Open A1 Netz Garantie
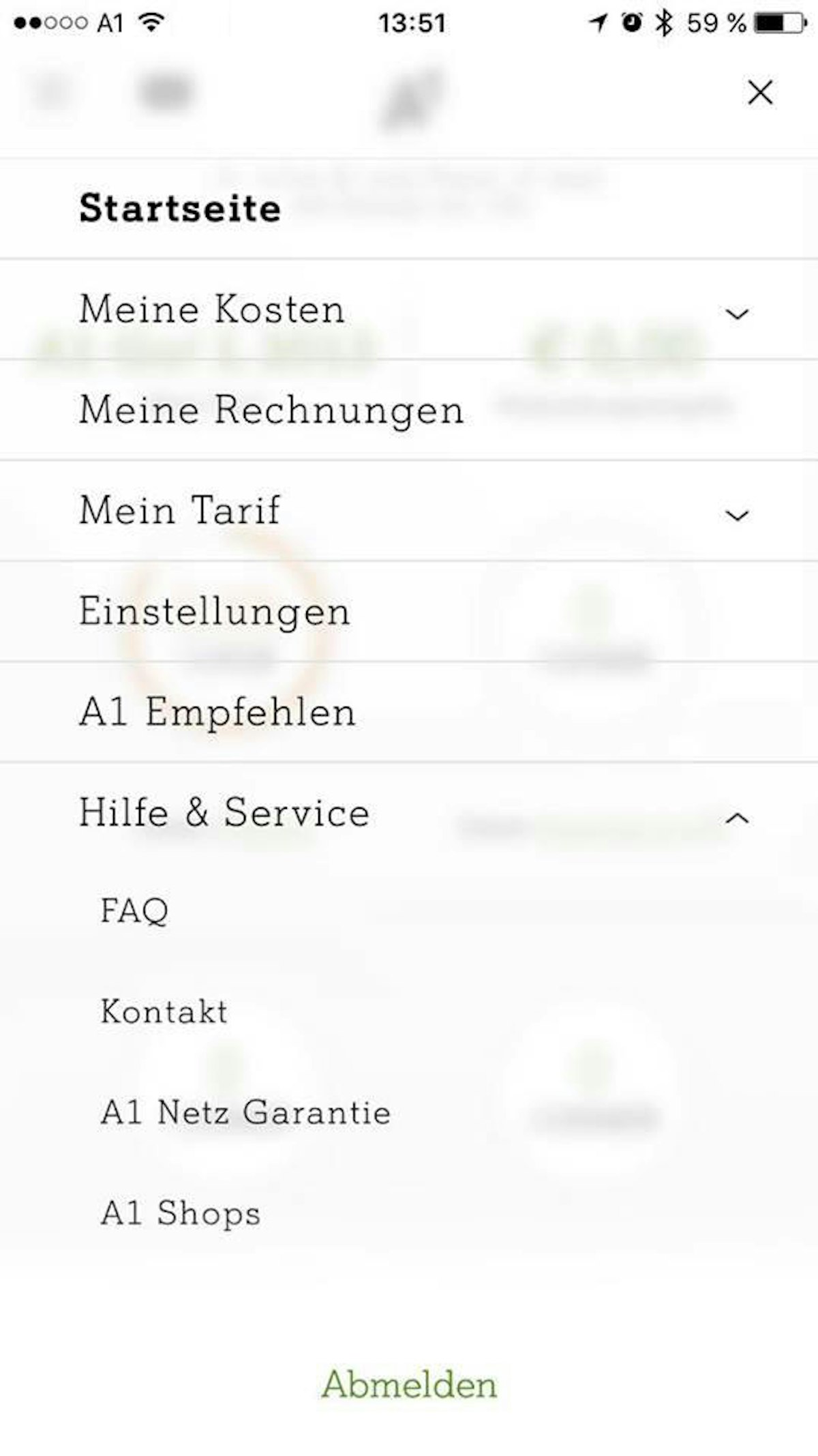 [245, 1112]
